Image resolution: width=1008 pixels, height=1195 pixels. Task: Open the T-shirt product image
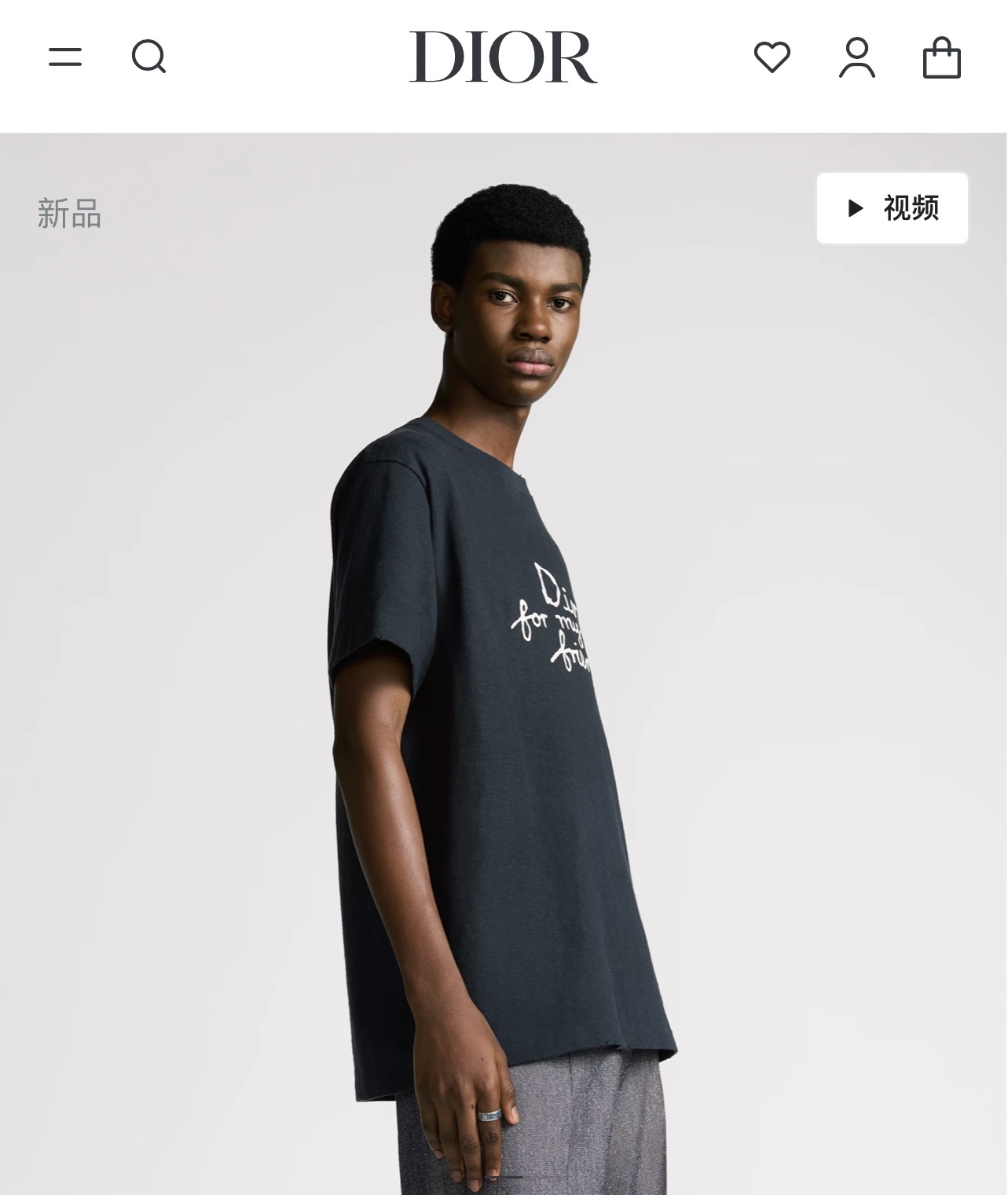coord(503,707)
